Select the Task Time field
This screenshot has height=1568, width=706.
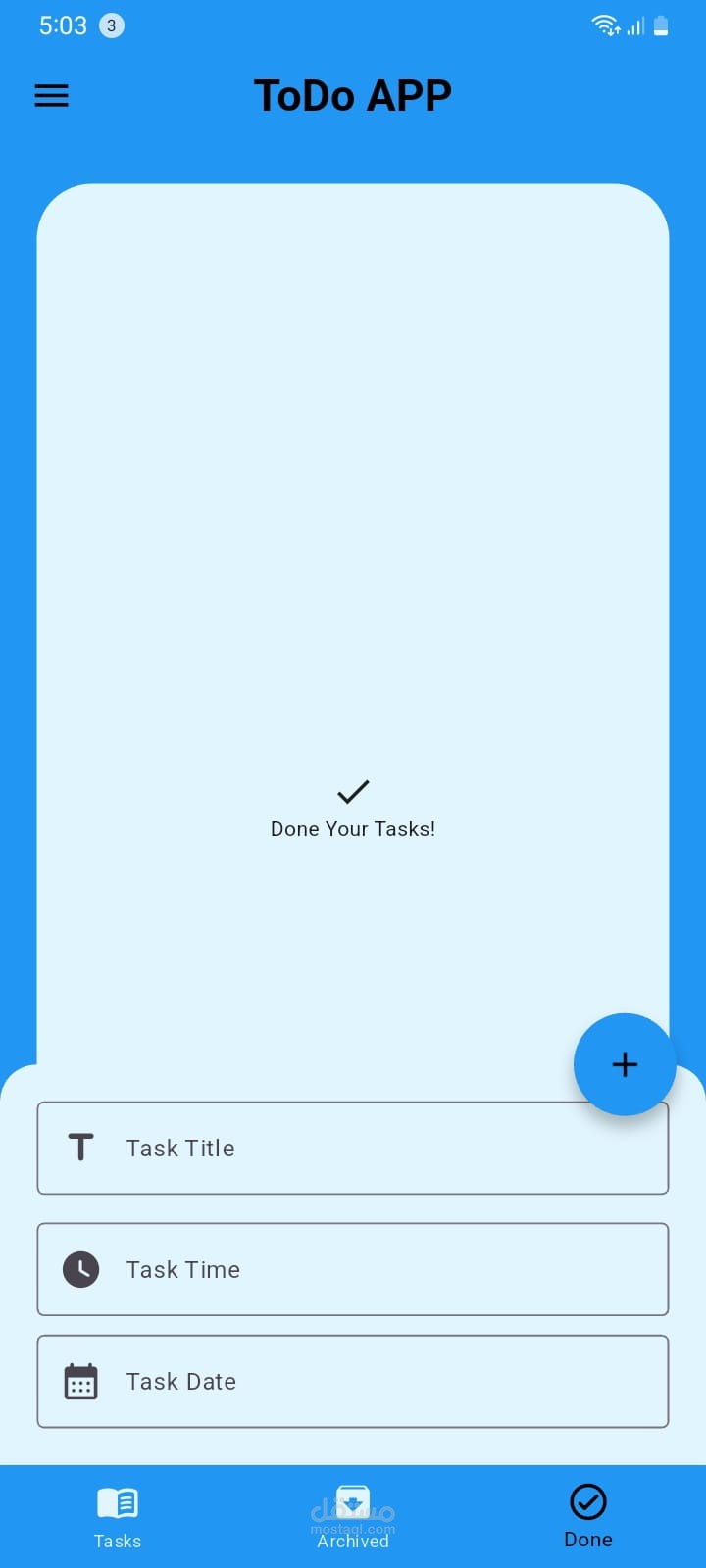(353, 1269)
